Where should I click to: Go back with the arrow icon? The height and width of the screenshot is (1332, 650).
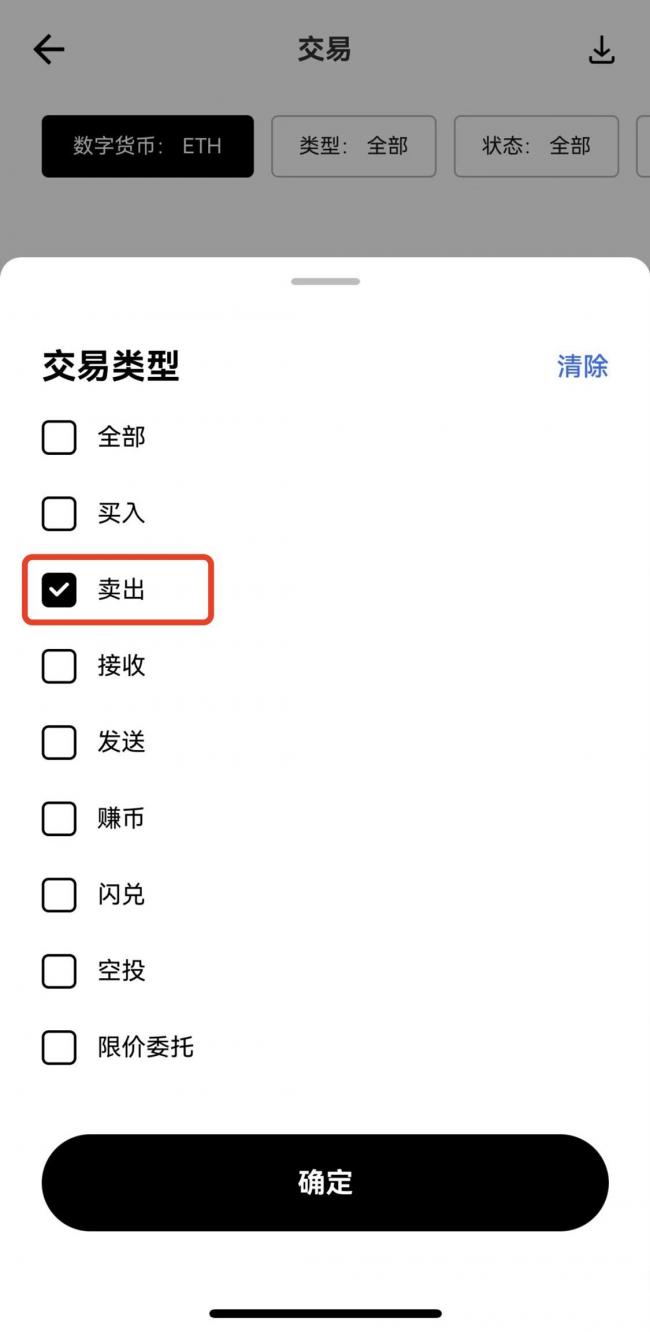click(49, 49)
